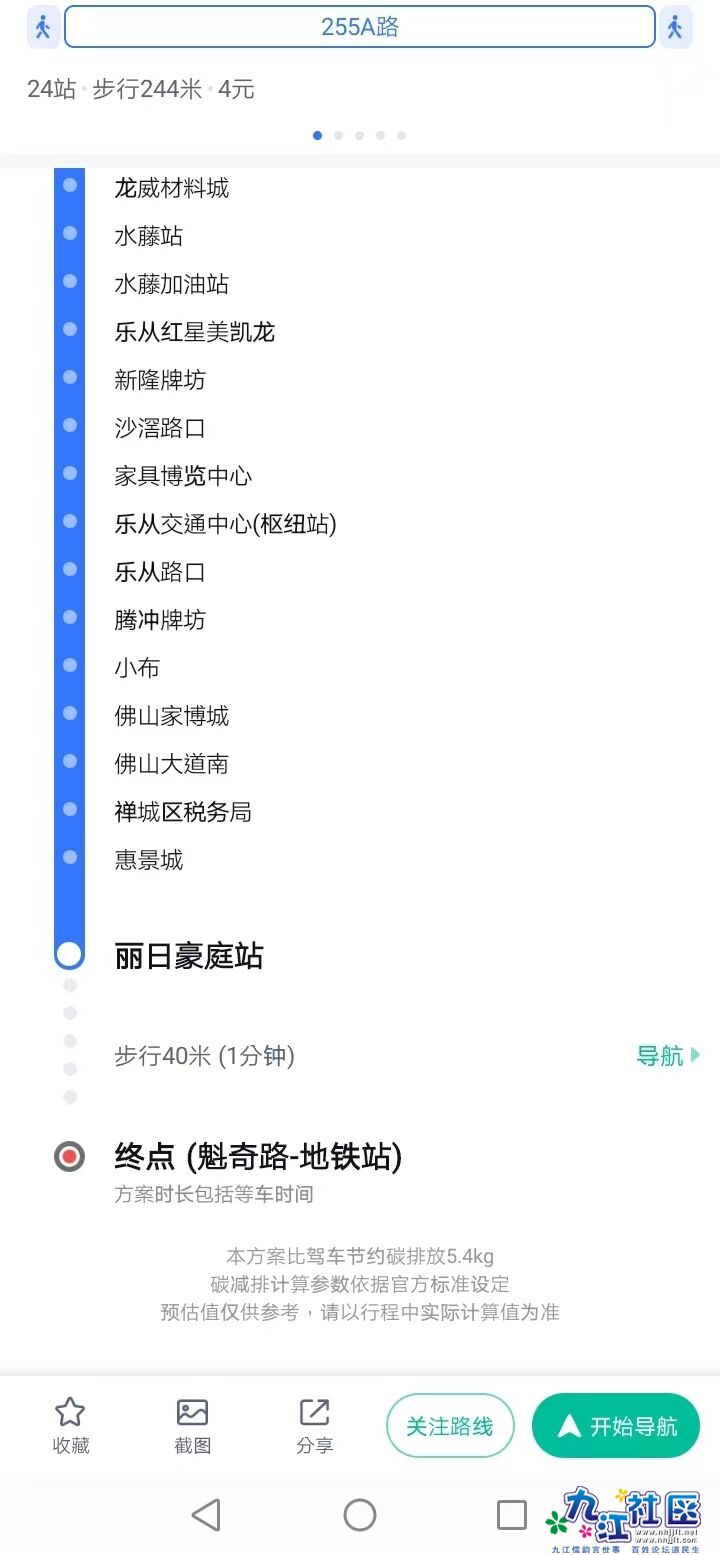Select the stop 乐从交通中心(枢纽站)

(x=227, y=523)
